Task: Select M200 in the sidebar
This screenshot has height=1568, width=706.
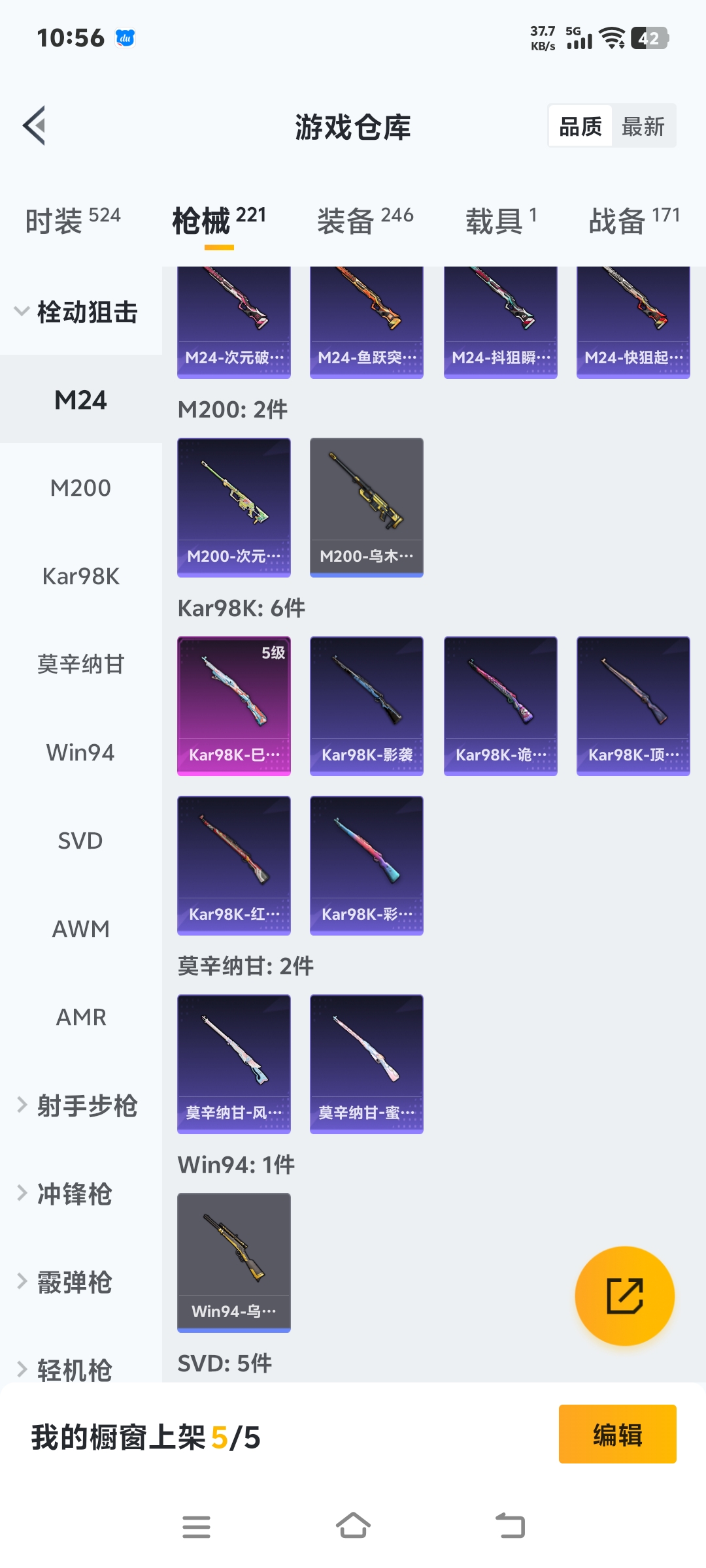Action: [x=81, y=488]
